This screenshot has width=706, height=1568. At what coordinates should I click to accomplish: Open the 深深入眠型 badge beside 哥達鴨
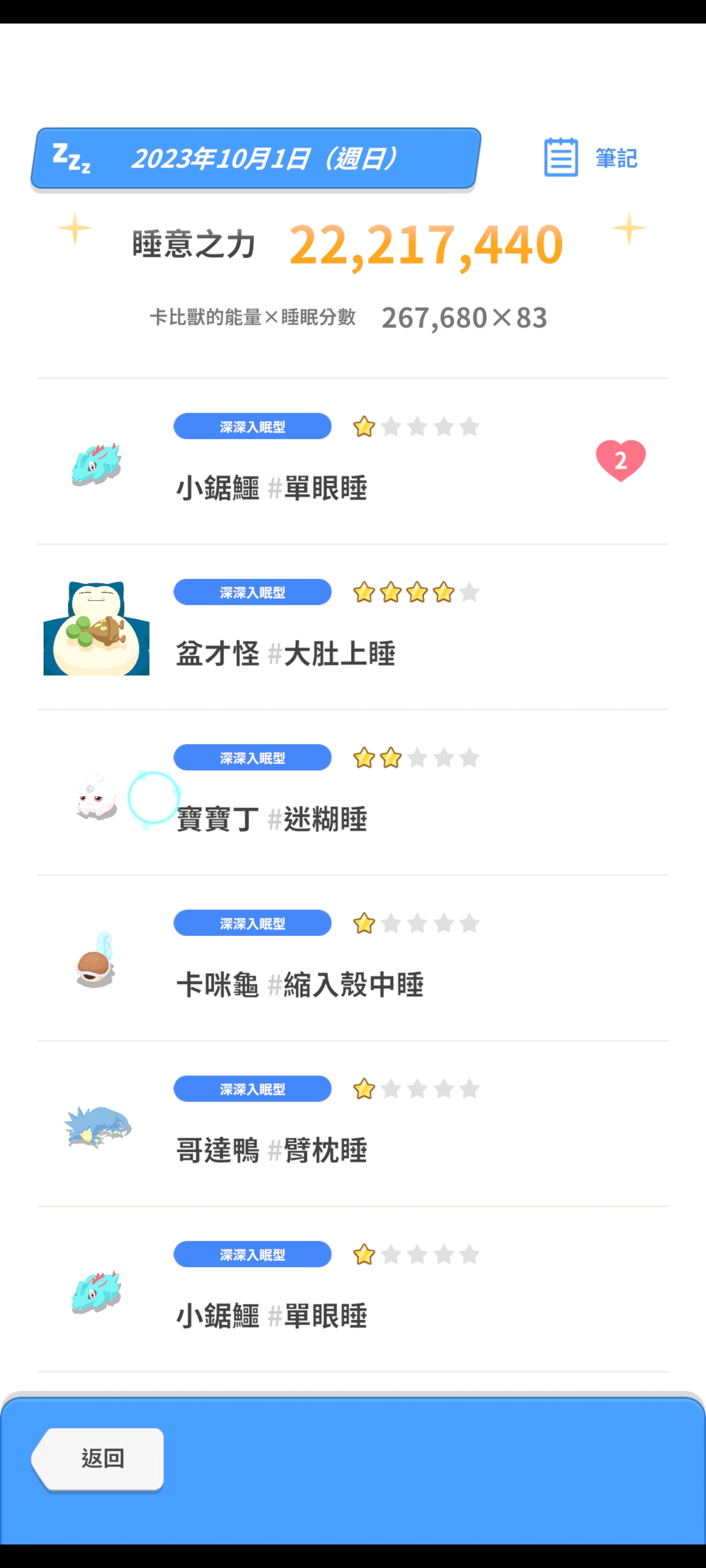coord(252,1088)
